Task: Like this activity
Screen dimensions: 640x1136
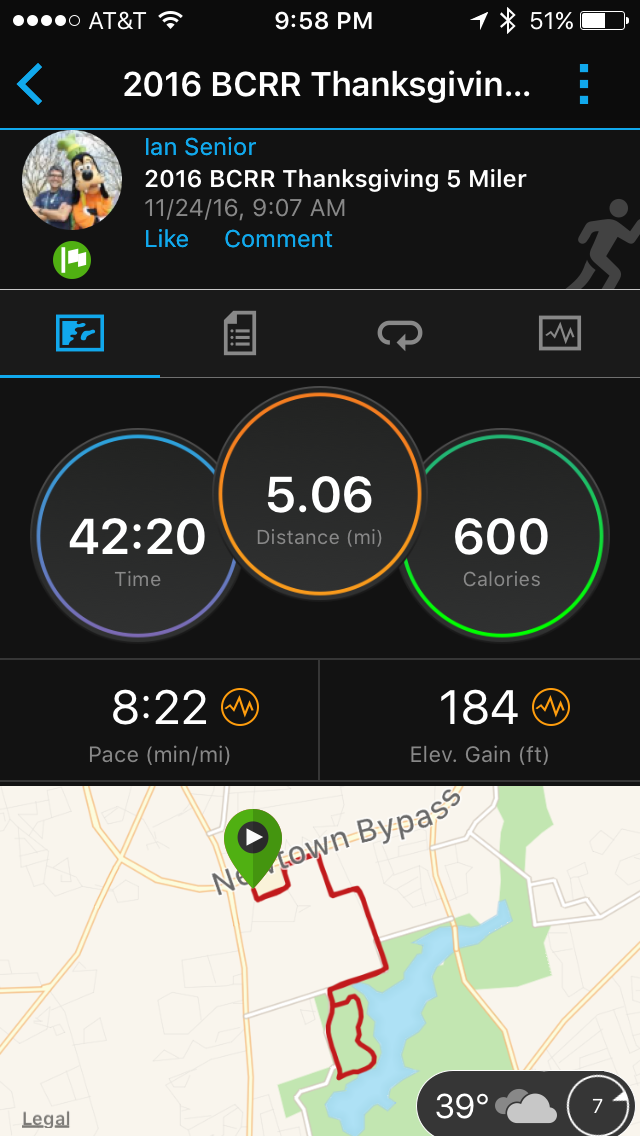Action: pyautogui.click(x=166, y=239)
